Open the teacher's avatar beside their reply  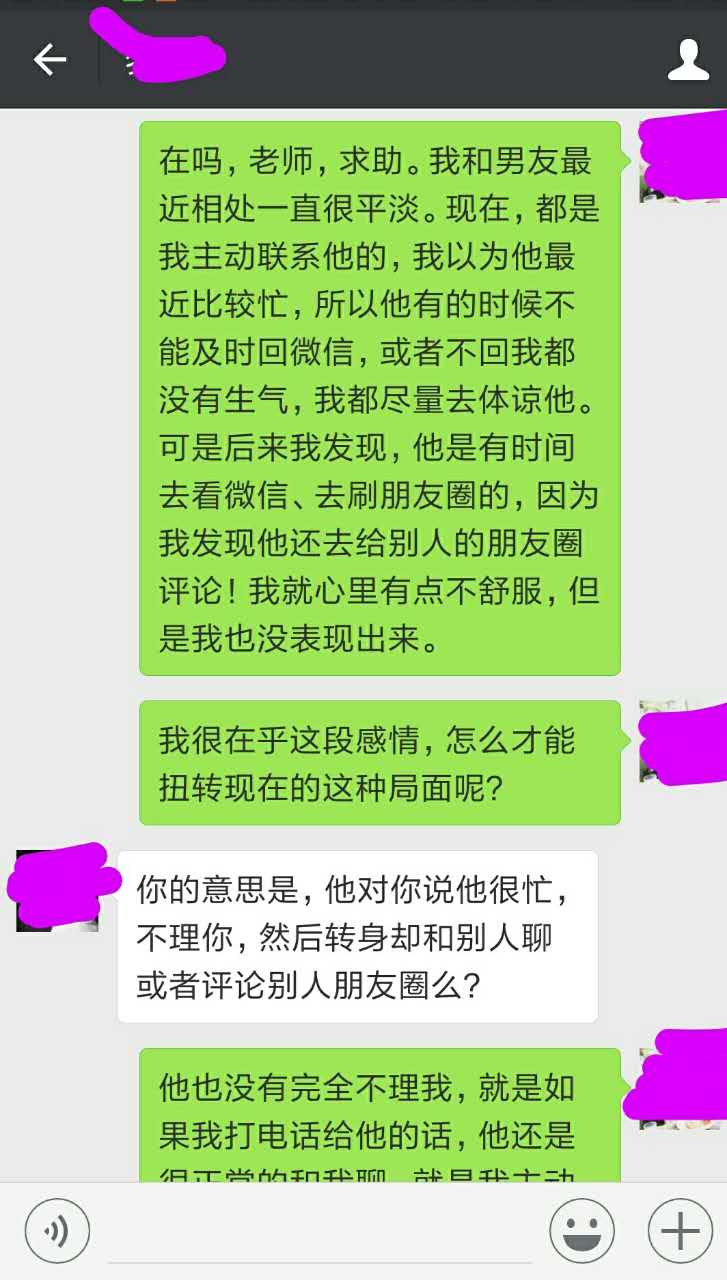point(57,890)
